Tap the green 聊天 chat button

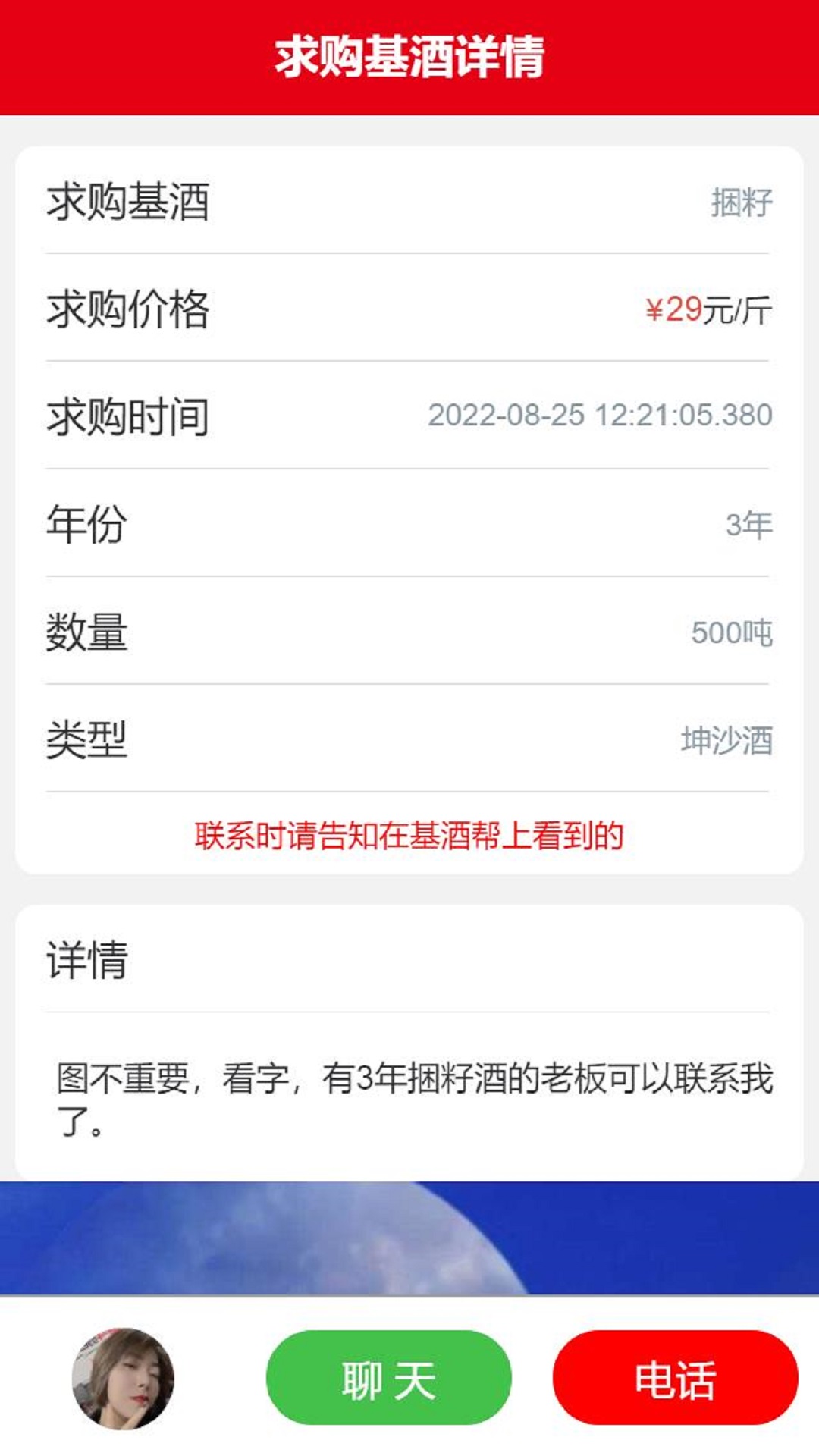(388, 1378)
